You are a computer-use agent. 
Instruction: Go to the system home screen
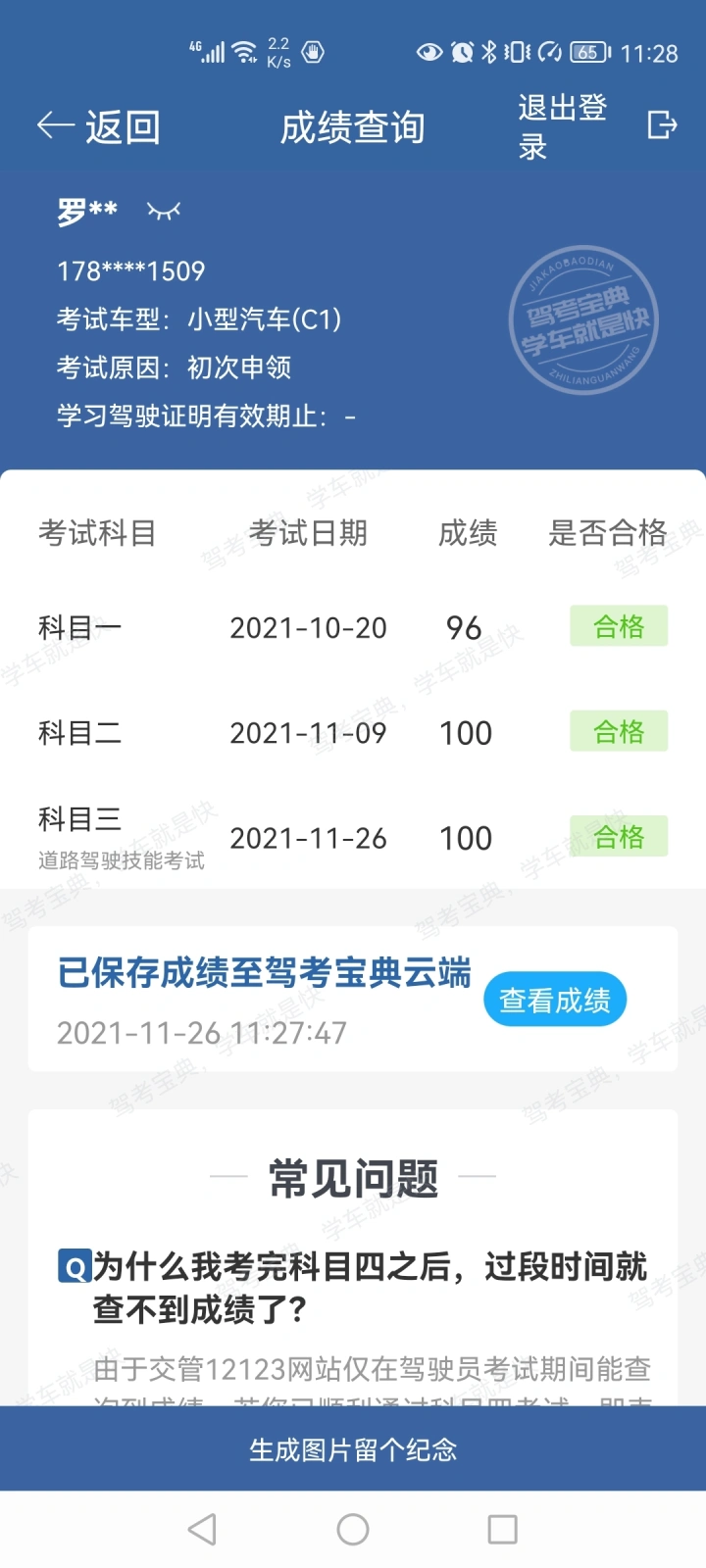[x=353, y=1529]
